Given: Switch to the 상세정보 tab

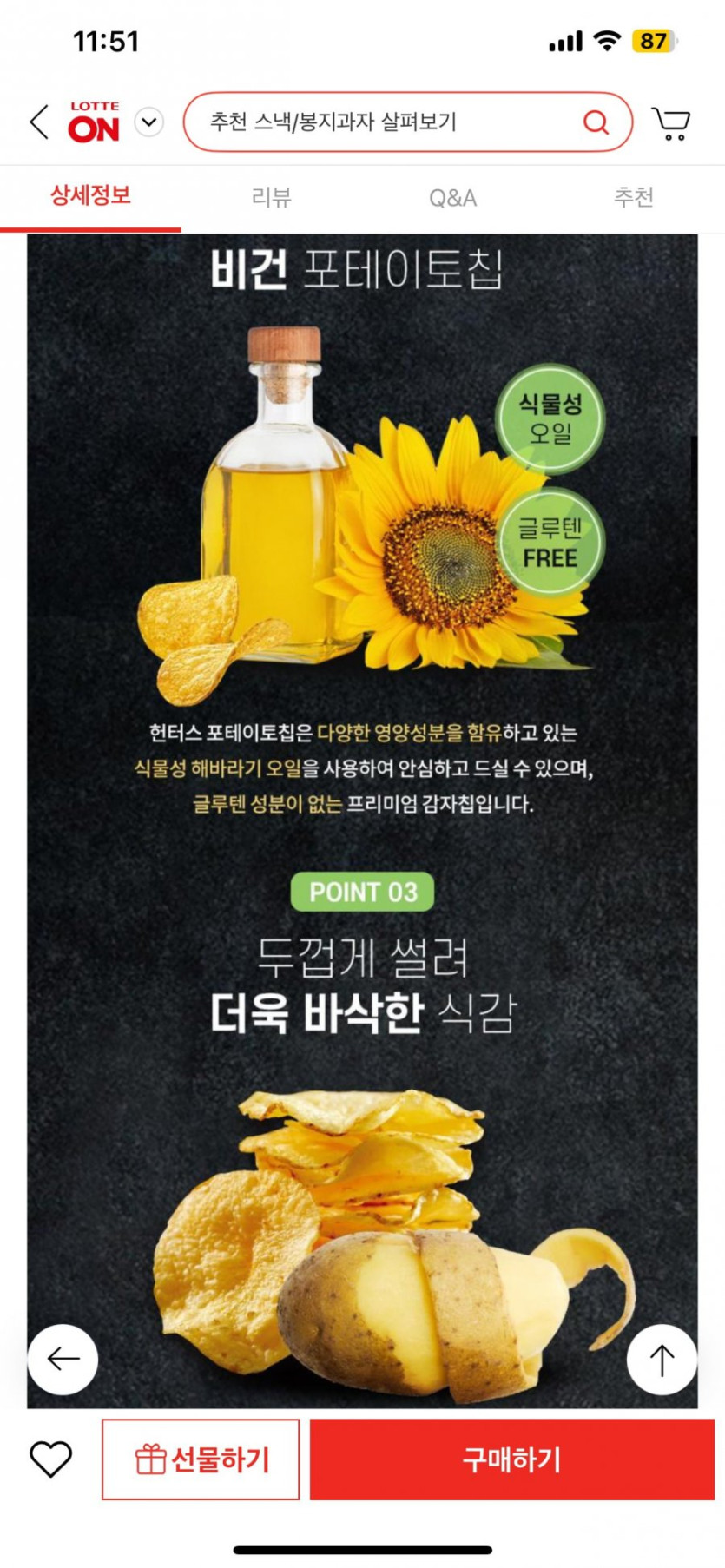Looking at the screenshot, I should point(90,196).
